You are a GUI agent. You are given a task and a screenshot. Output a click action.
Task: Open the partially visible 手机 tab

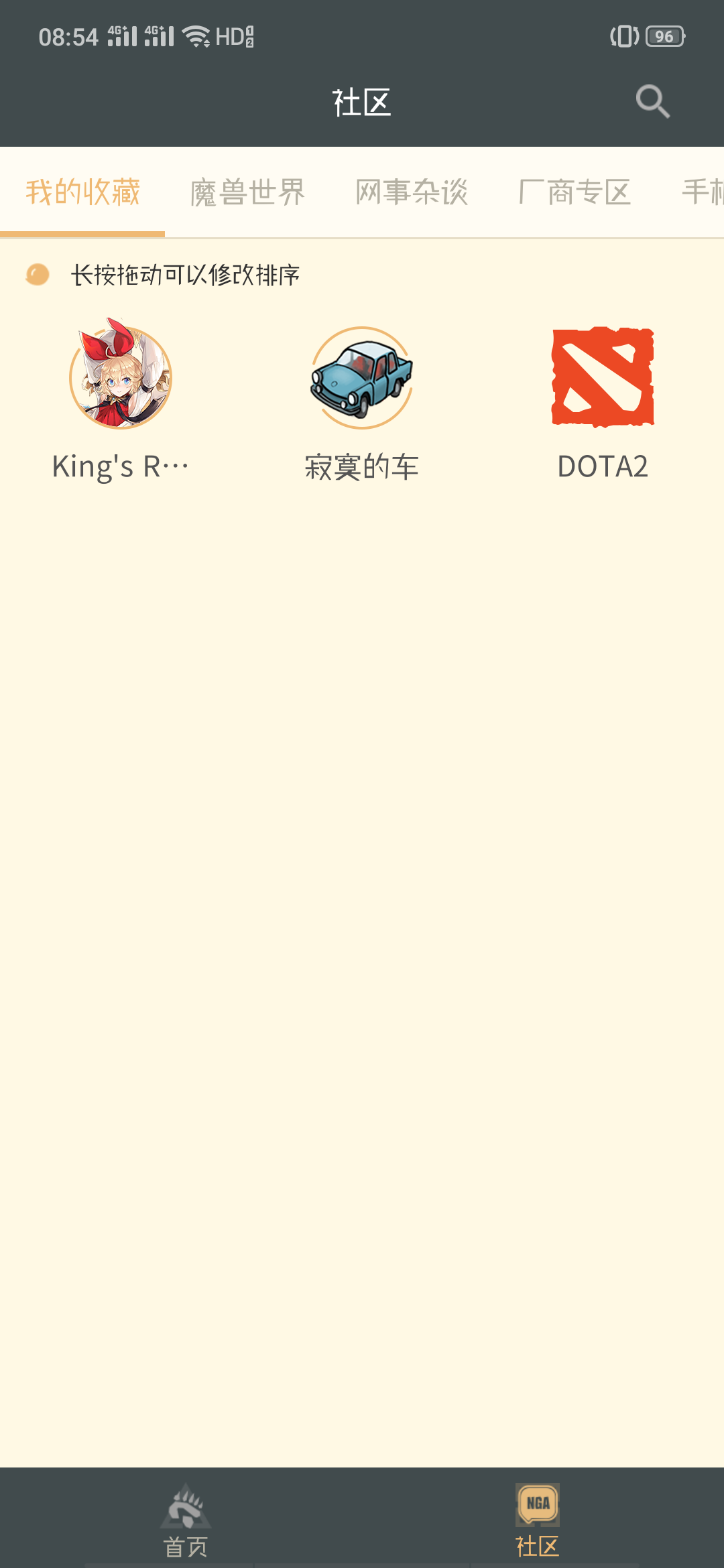click(x=704, y=192)
